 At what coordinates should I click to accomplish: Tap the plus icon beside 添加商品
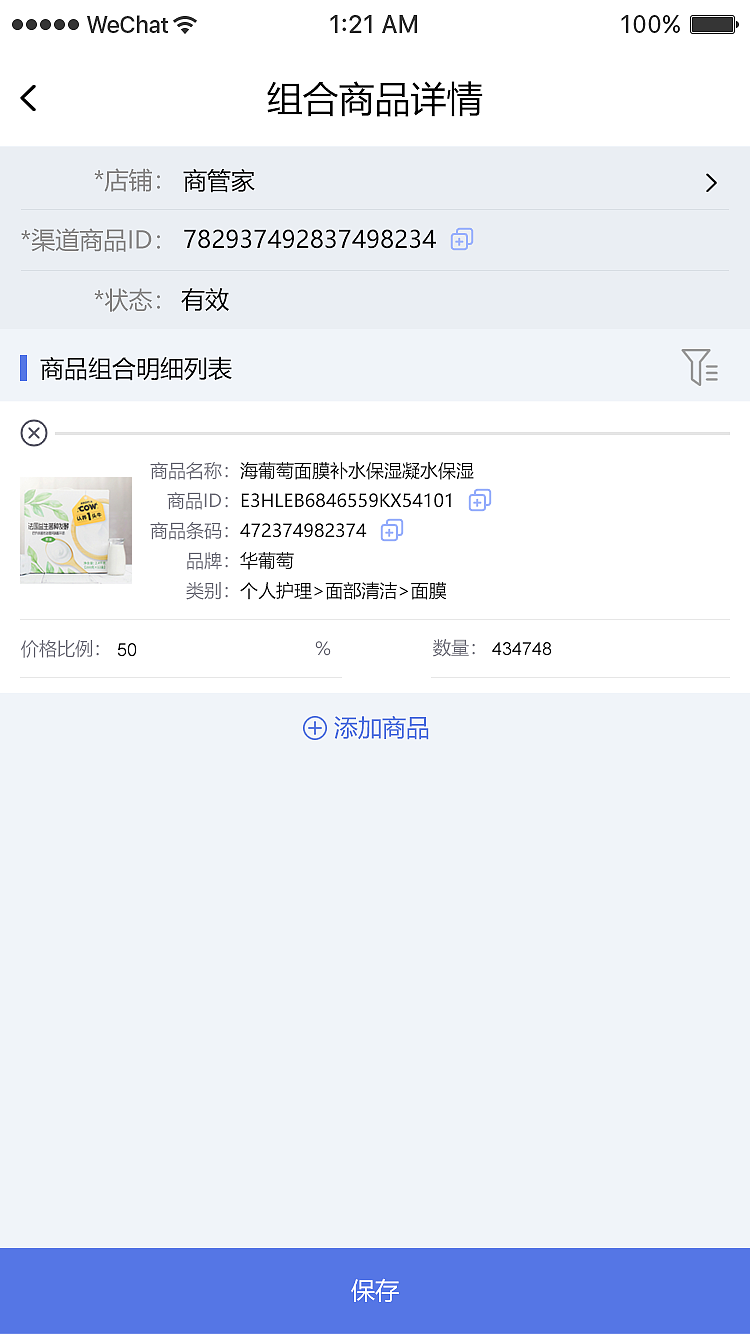tap(315, 728)
